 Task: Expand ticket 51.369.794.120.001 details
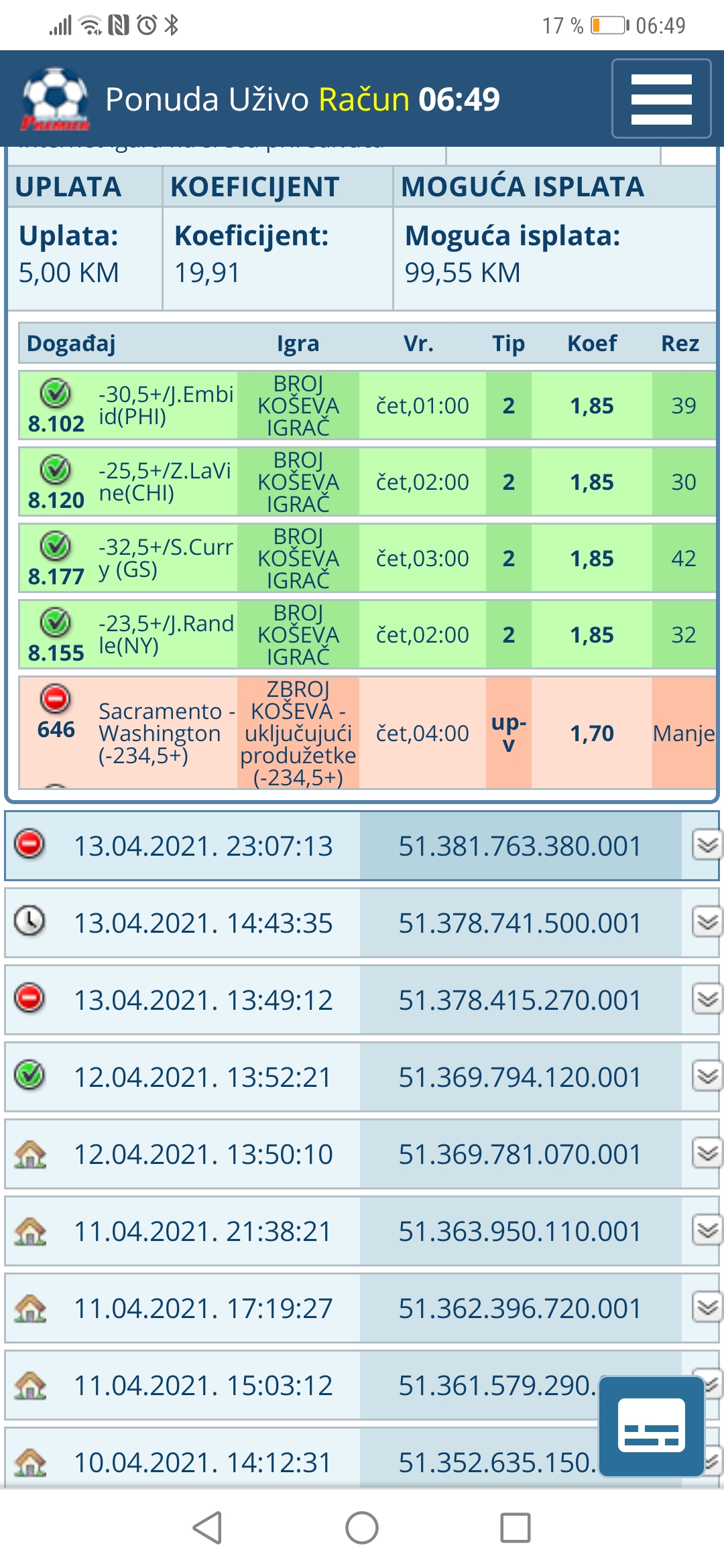(707, 1076)
